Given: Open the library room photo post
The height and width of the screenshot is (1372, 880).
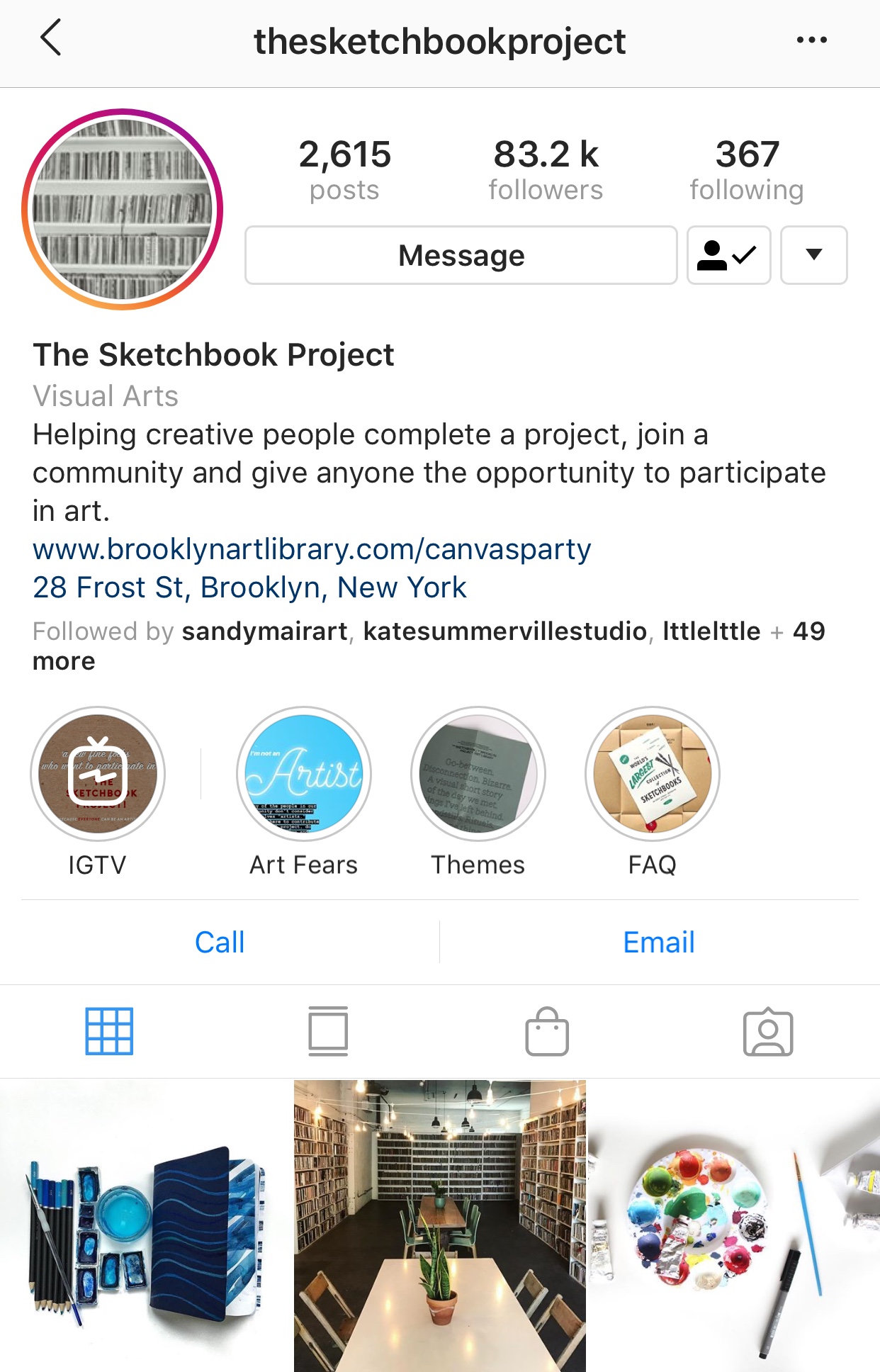Looking at the screenshot, I should pos(439,1226).
